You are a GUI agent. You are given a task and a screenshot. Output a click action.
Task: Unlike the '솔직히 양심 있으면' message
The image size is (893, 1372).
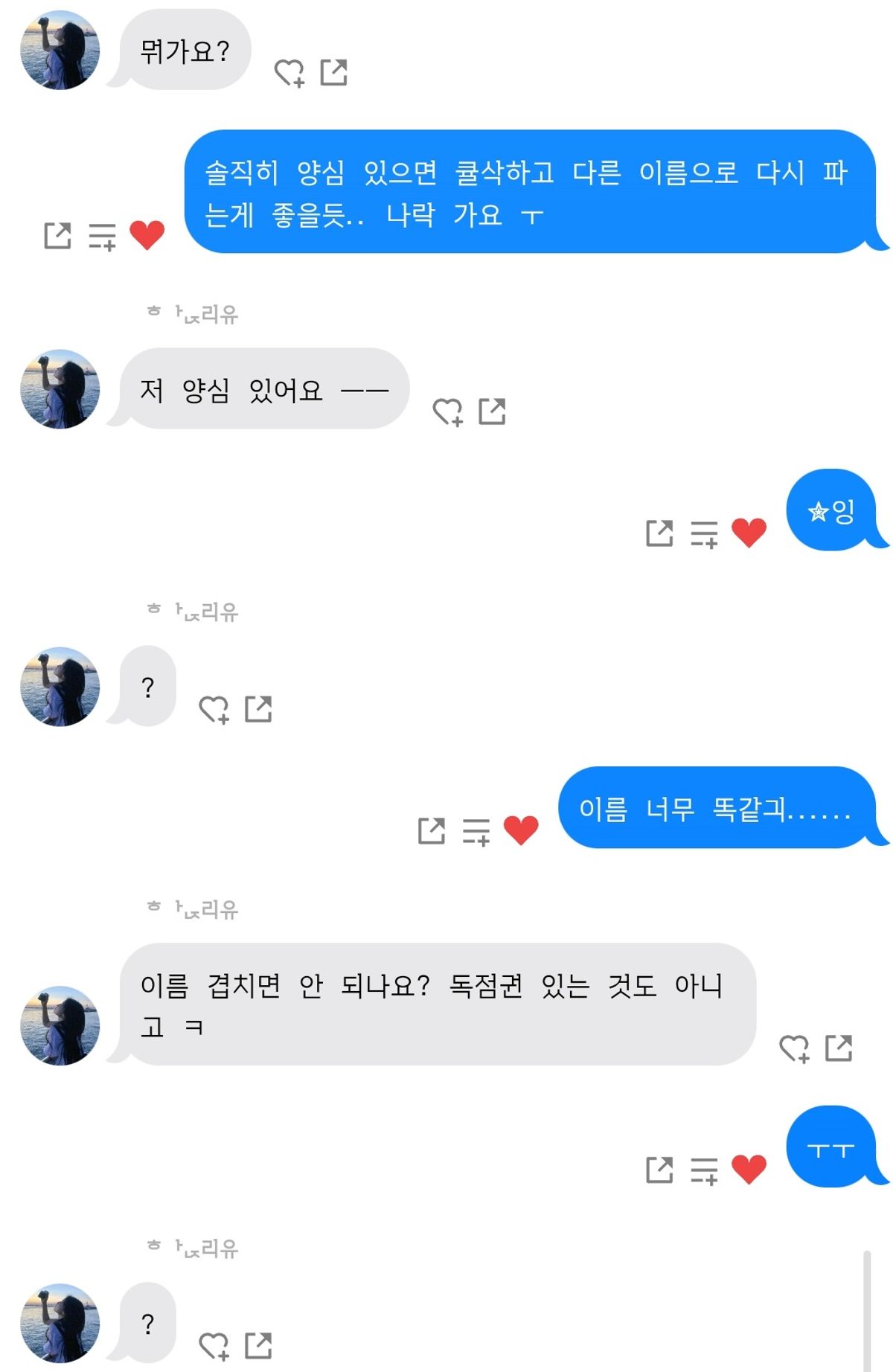point(147,235)
